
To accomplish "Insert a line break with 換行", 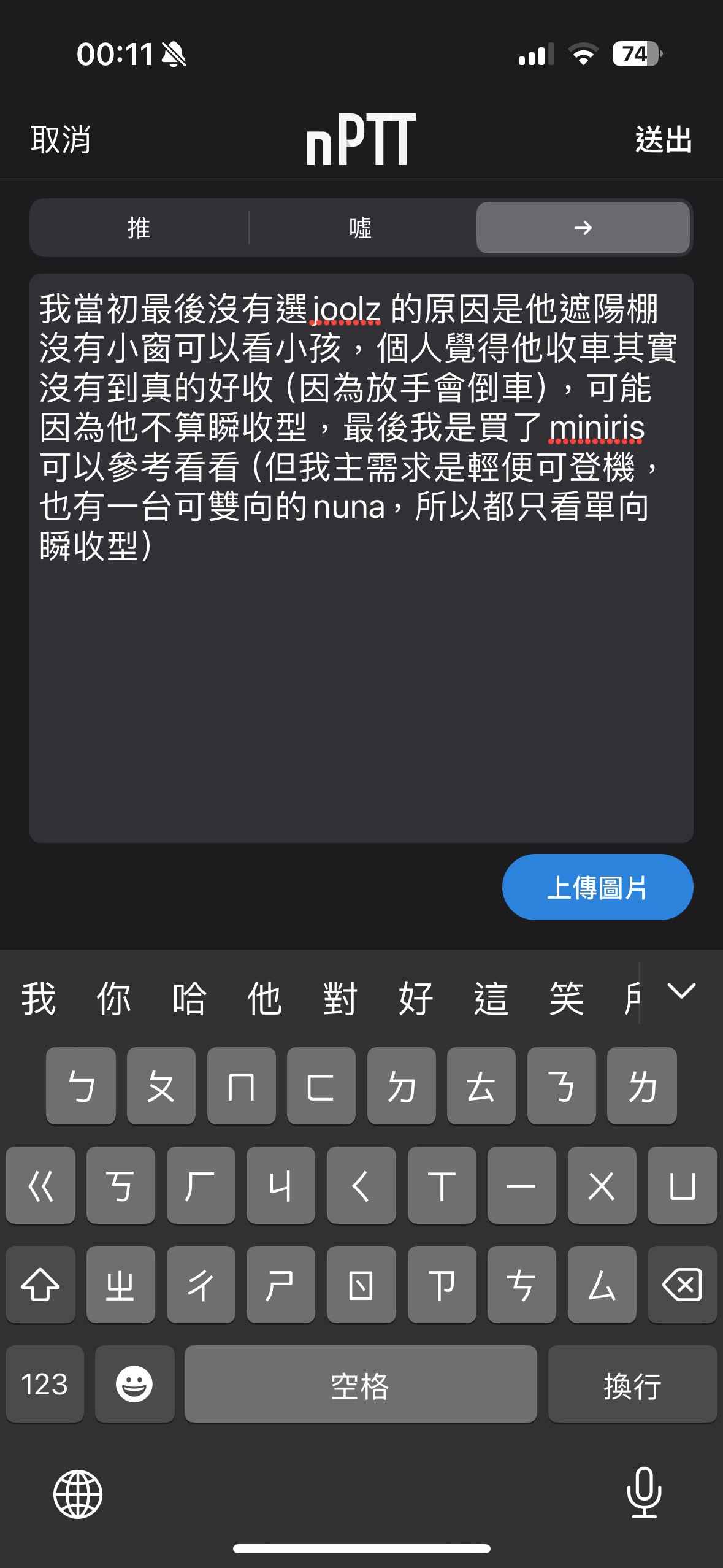I will coord(632,1385).
